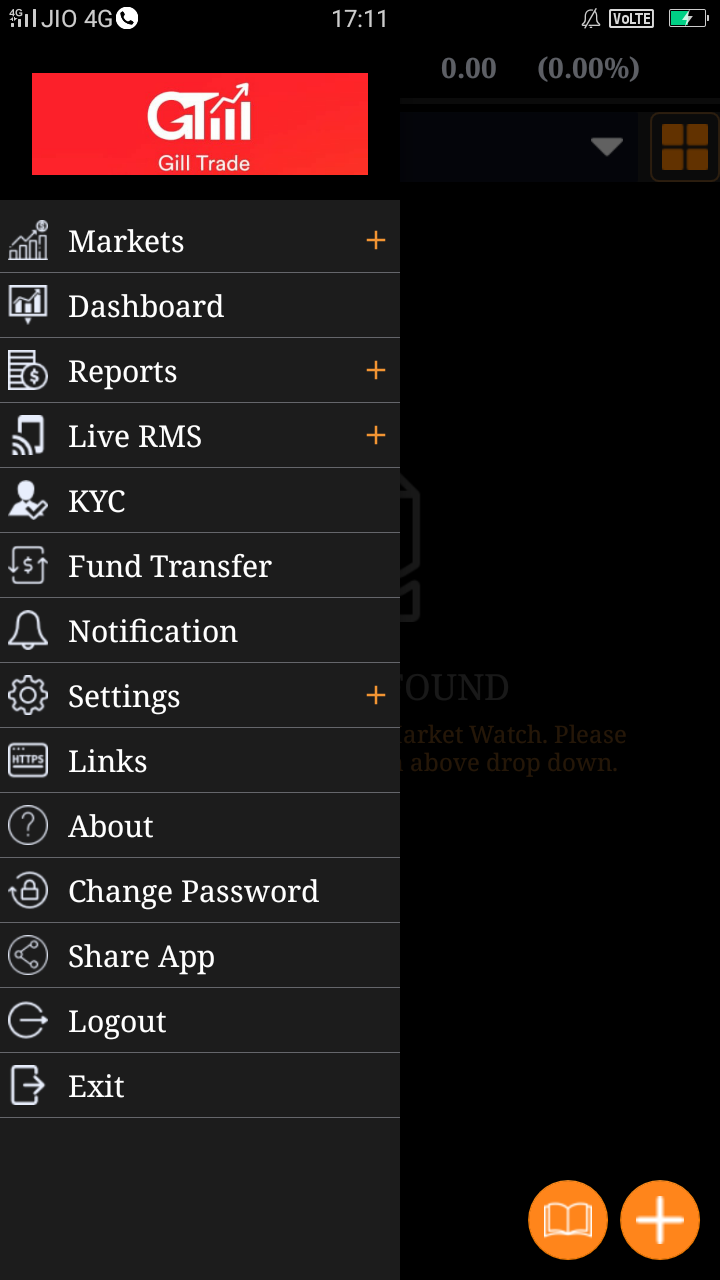The width and height of the screenshot is (720, 1280).
Task: Open the Dashboard
Action: (x=200, y=305)
